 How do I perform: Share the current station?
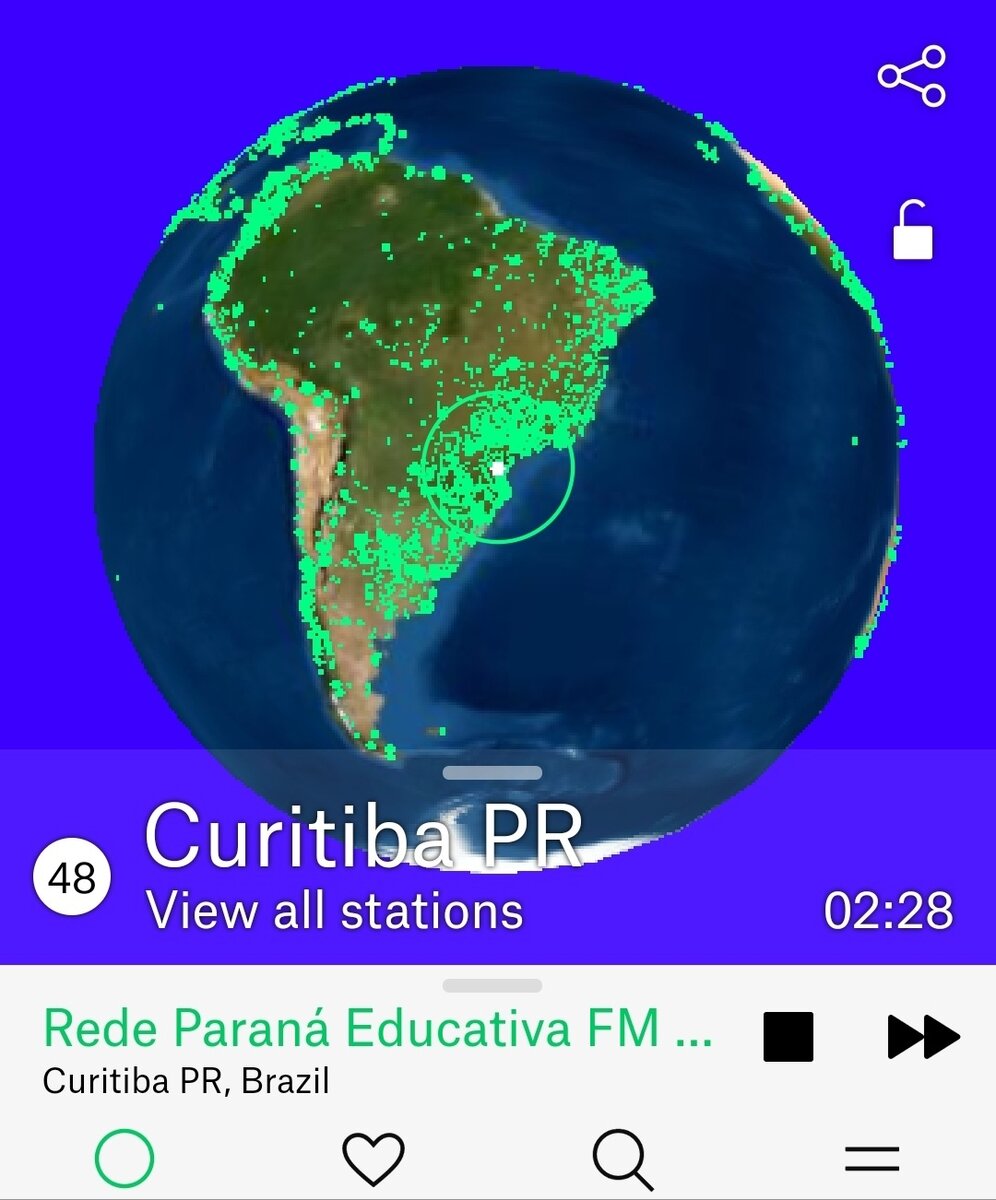(911, 76)
